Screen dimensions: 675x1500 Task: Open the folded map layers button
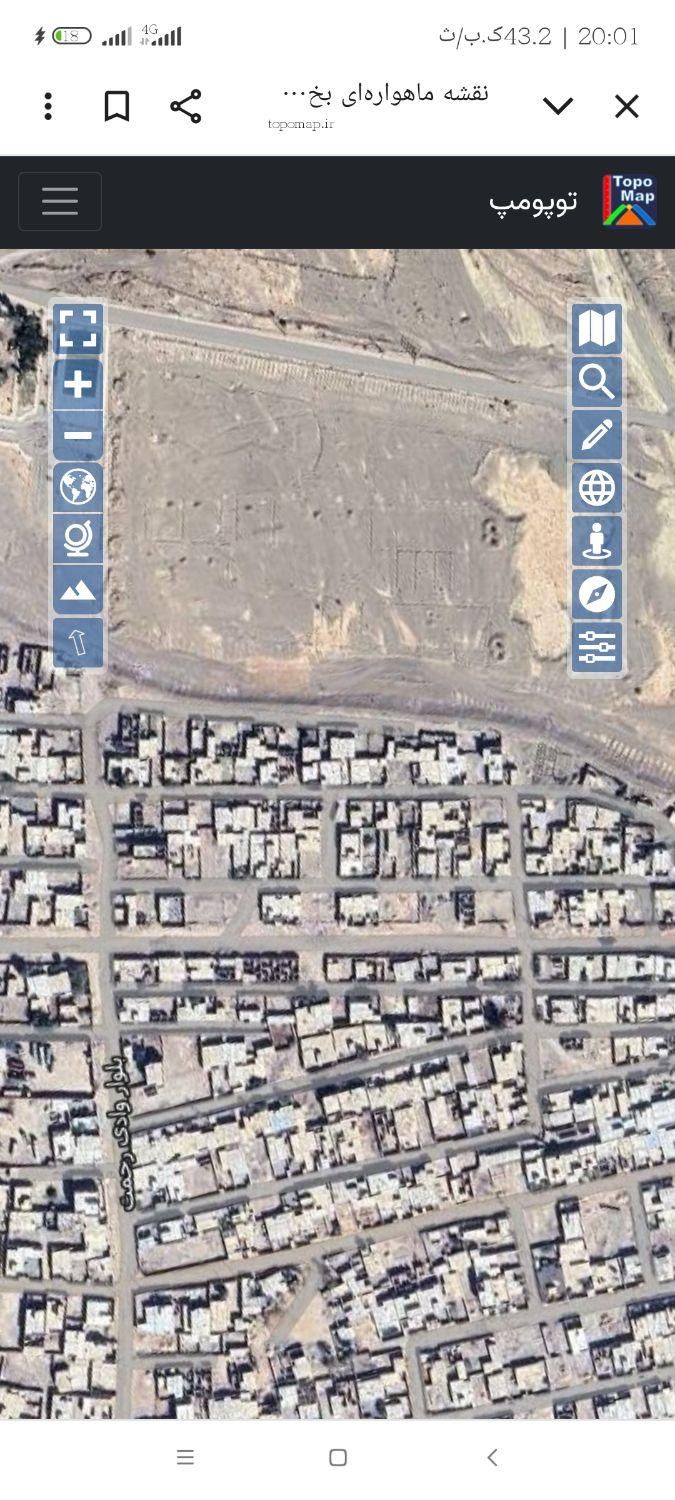point(597,329)
